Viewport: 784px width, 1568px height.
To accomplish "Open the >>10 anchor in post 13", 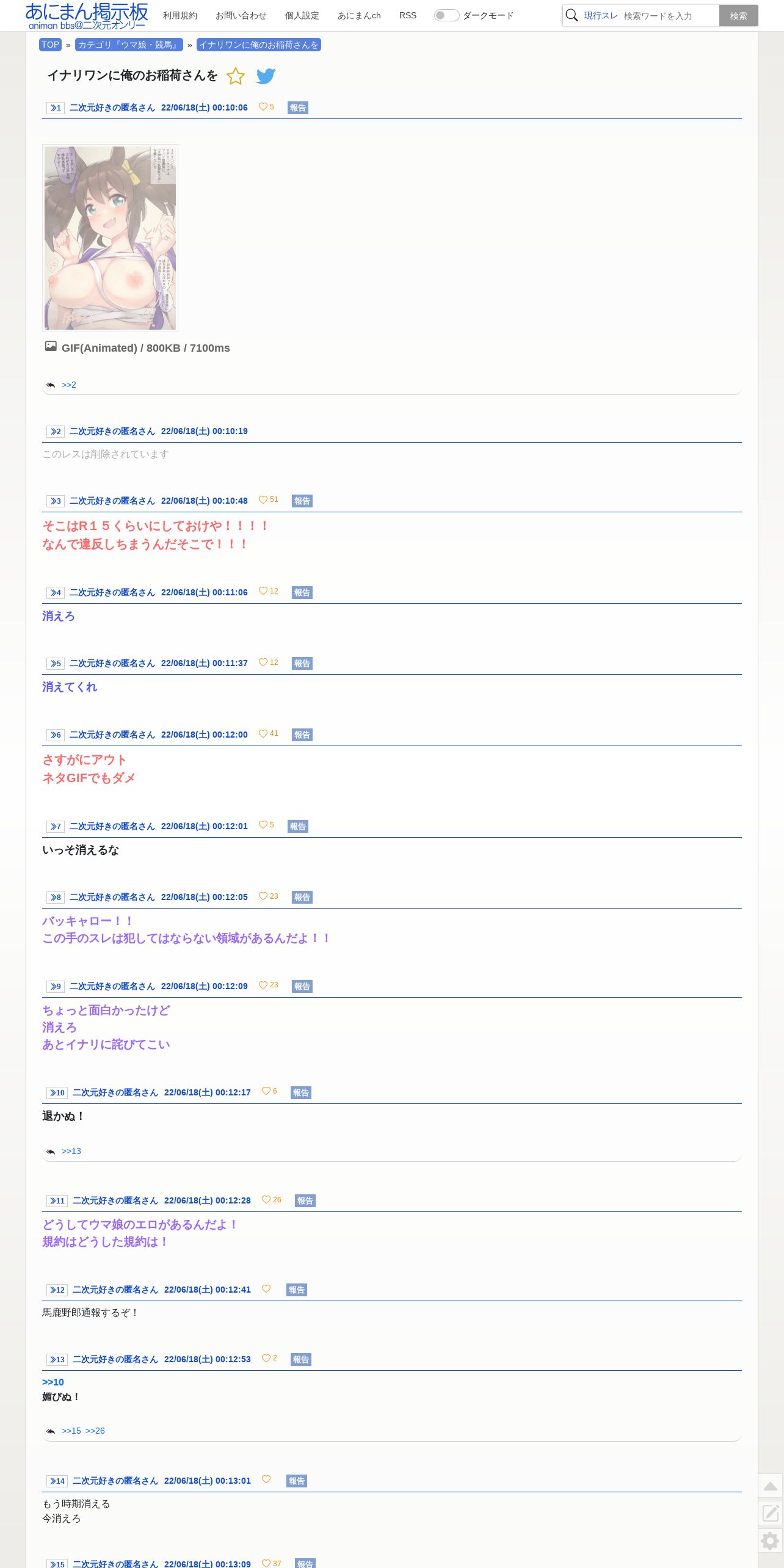I will (x=53, y=1382).
